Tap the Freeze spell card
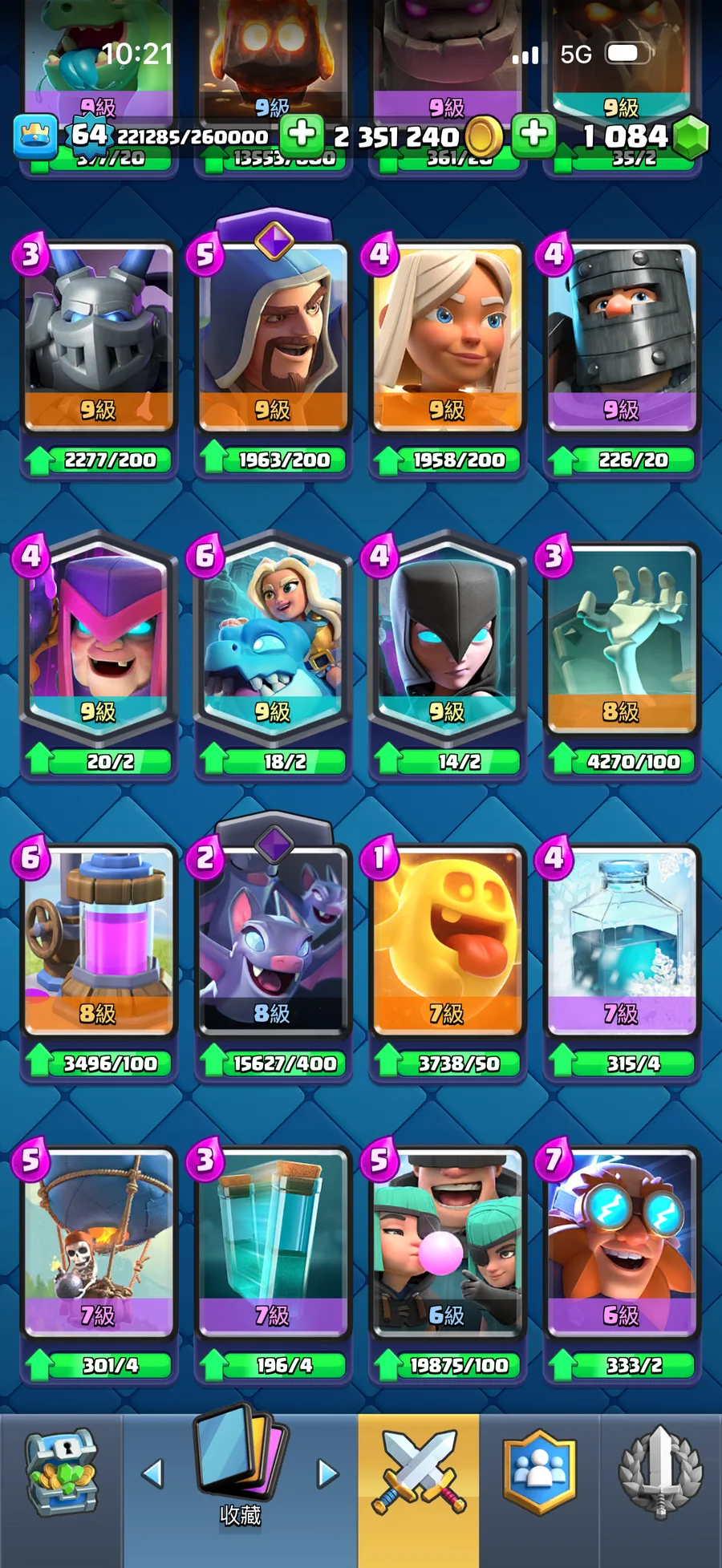Viewport: 722px width, 1568px height. point(622,940)
